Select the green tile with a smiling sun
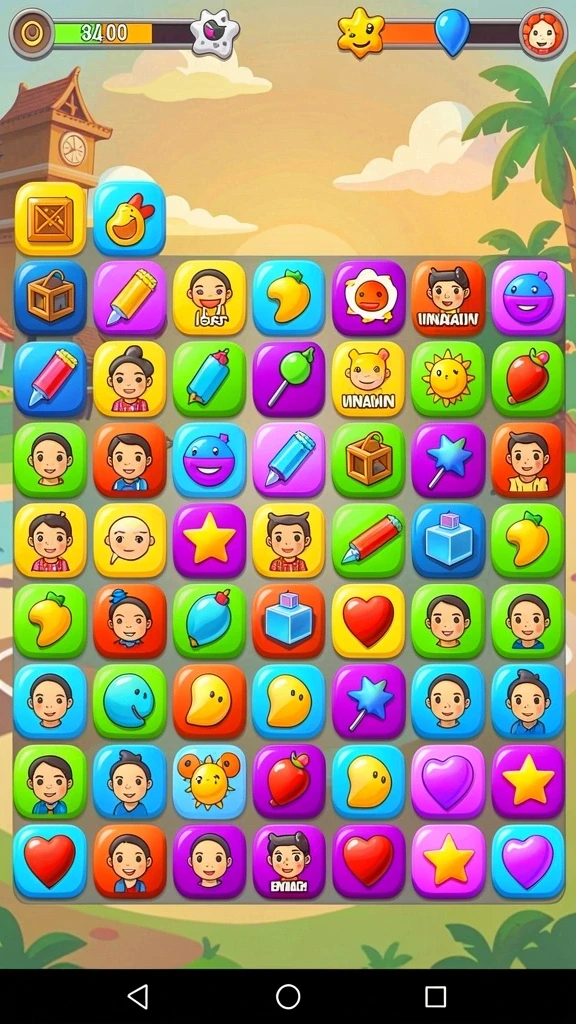Screen dimensions: 576x1024 448,379
